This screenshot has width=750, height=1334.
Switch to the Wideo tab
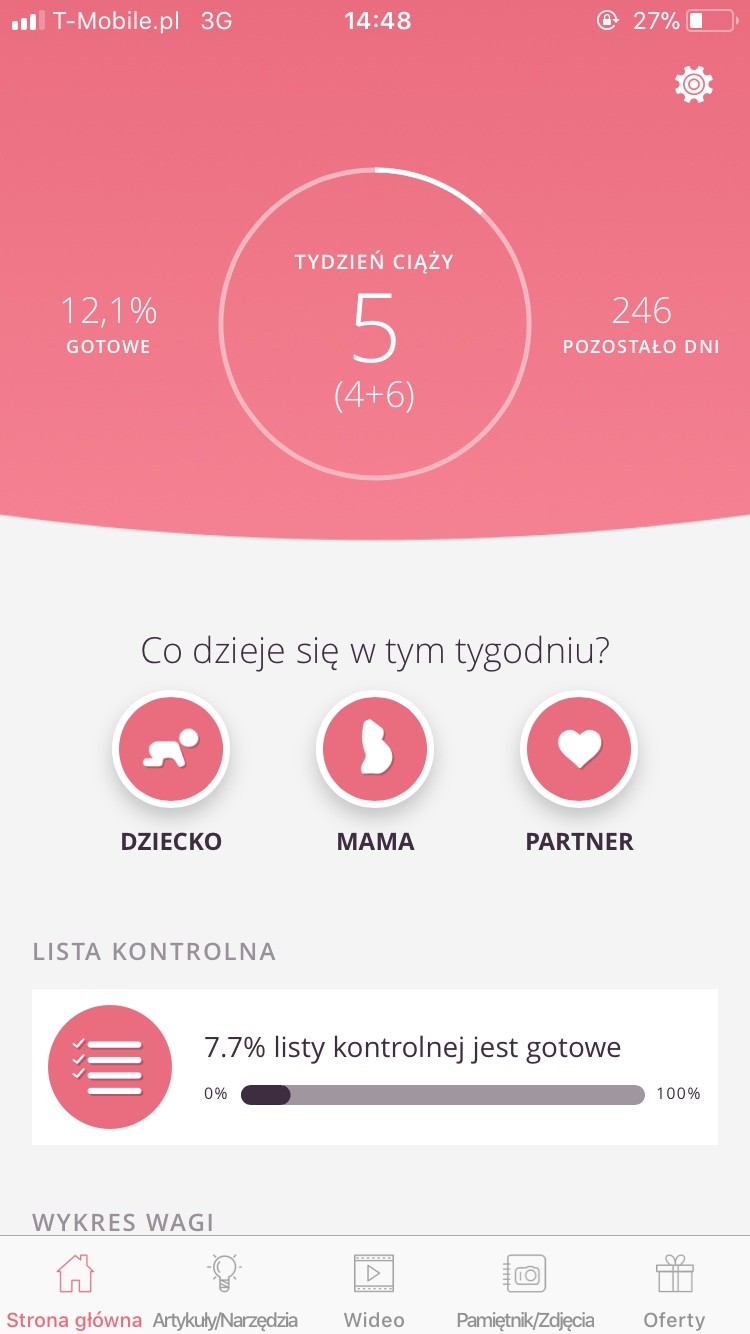coord(374,1290)
